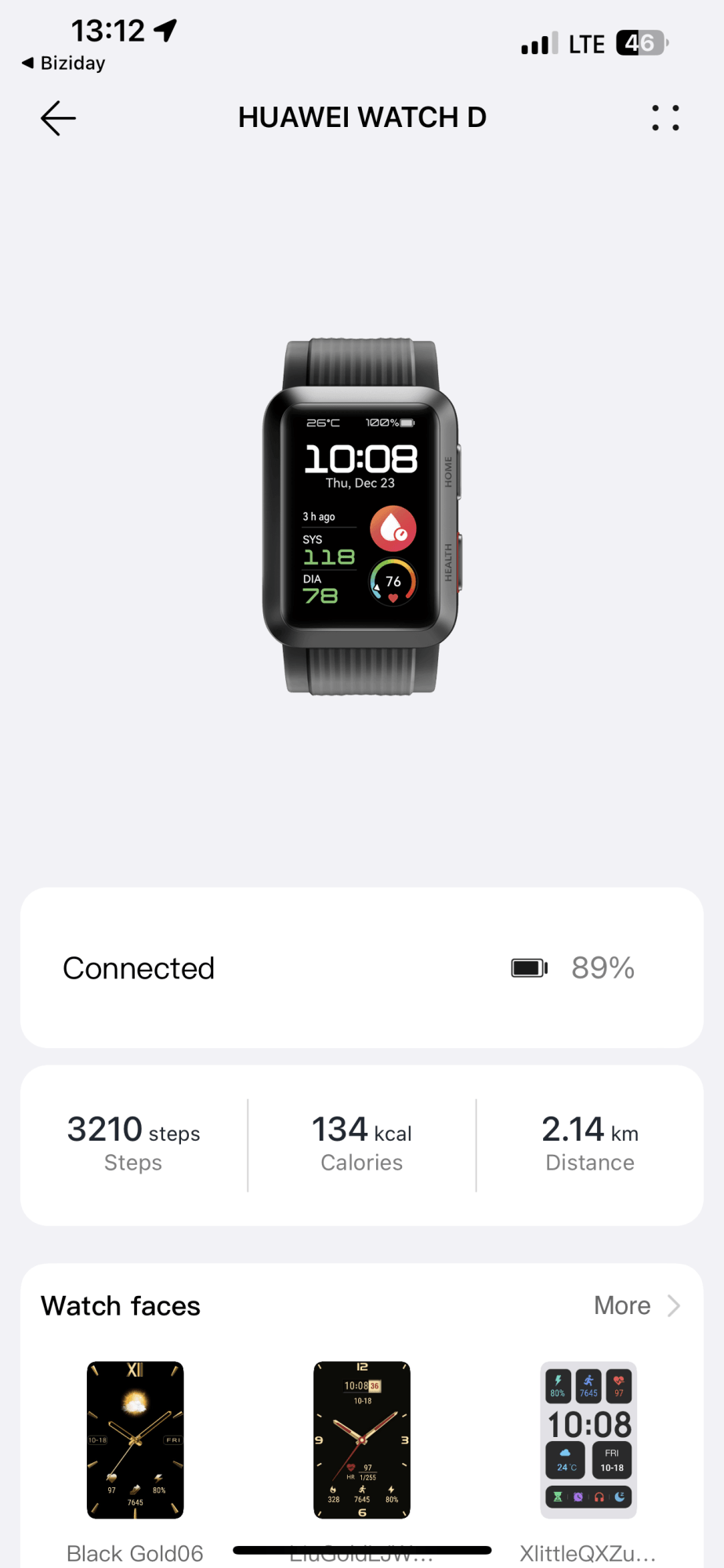Return to the Biziday app
Viewport: 724px width, 1568px height.
[63, 63]
